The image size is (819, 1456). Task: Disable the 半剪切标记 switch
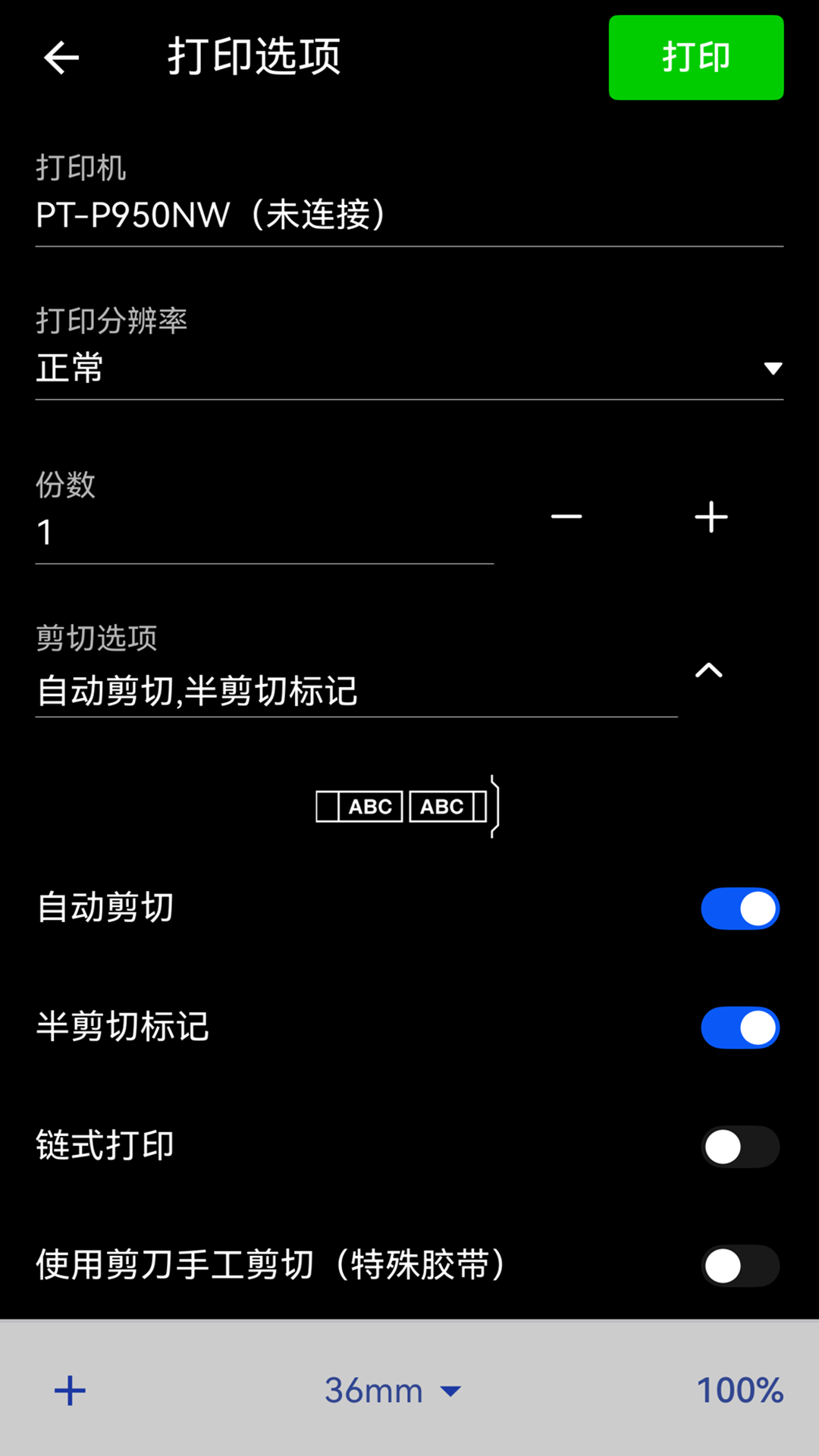739,1028
